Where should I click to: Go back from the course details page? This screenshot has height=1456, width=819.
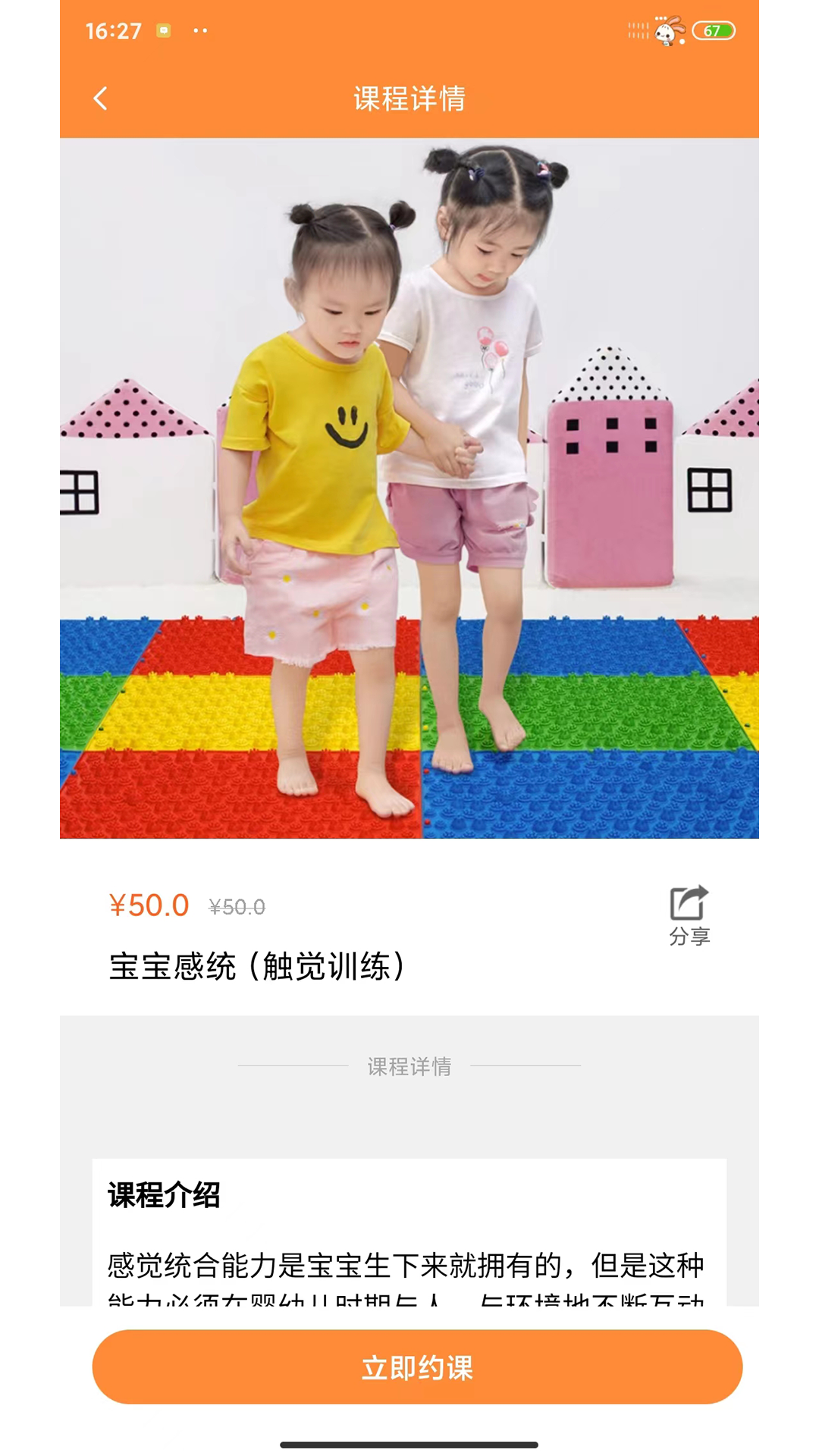pyautogui.click(x=100, y=99)
